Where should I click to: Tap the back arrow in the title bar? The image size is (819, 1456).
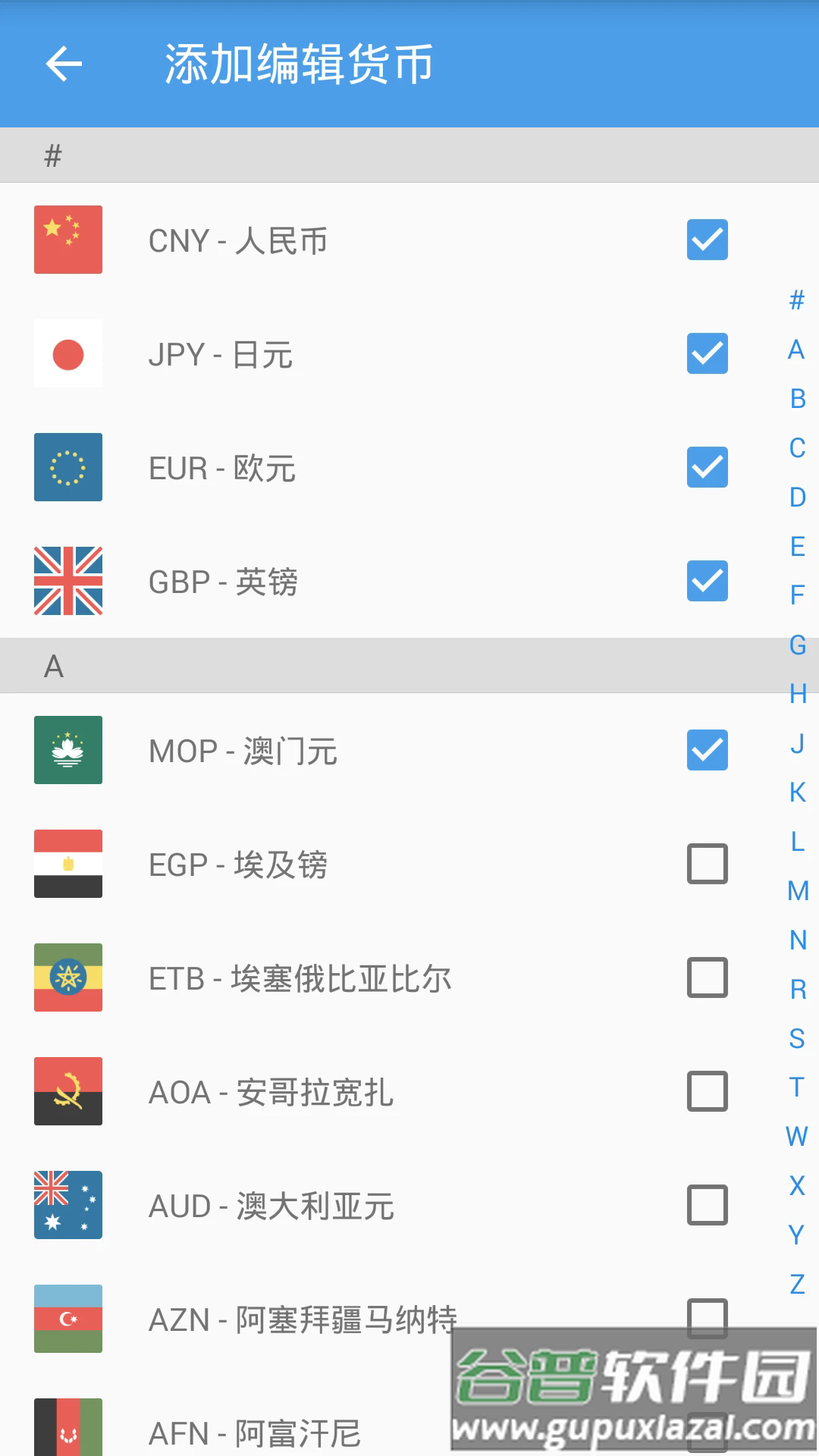click(x=64, y=64)
